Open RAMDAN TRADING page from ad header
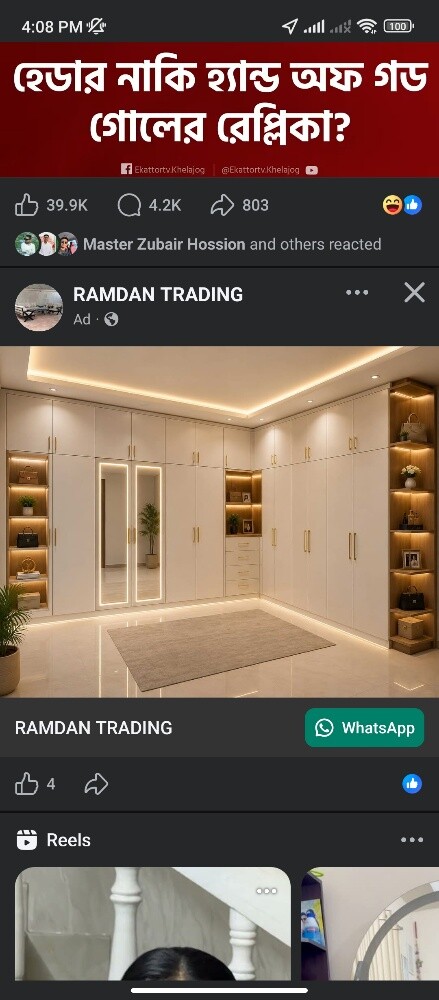 click(x=158, y=295)
